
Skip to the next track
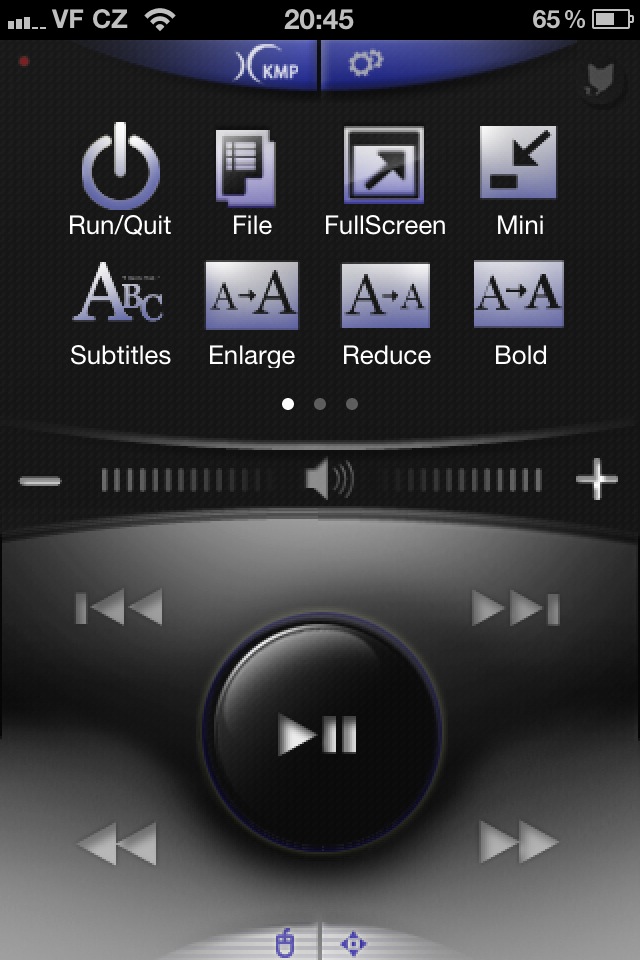coord(516,607)
